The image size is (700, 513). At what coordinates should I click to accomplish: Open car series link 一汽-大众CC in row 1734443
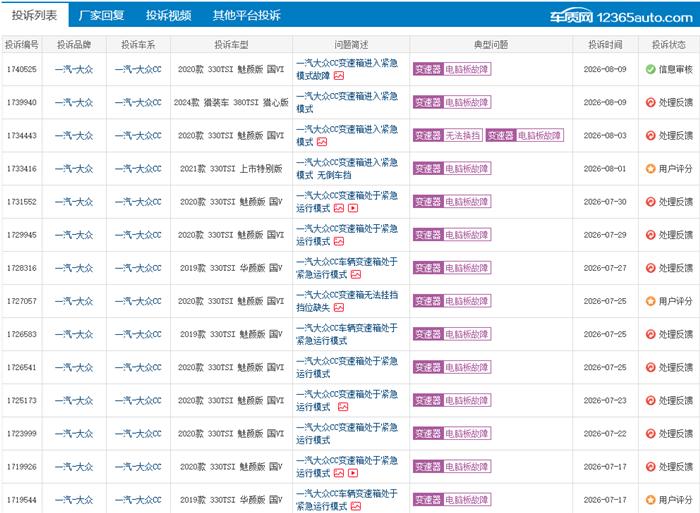[x=138, y=135]
